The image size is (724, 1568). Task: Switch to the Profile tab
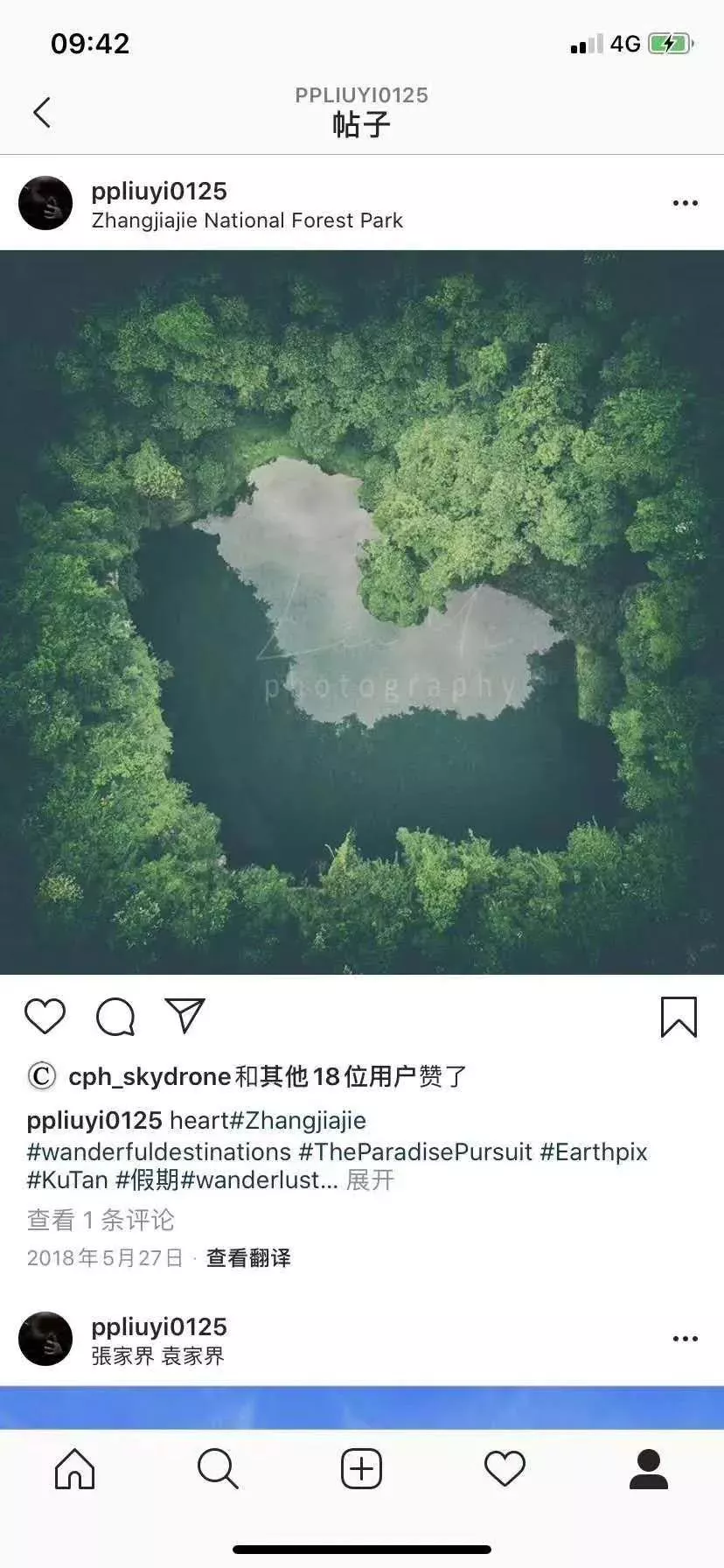coord(649,1469)
